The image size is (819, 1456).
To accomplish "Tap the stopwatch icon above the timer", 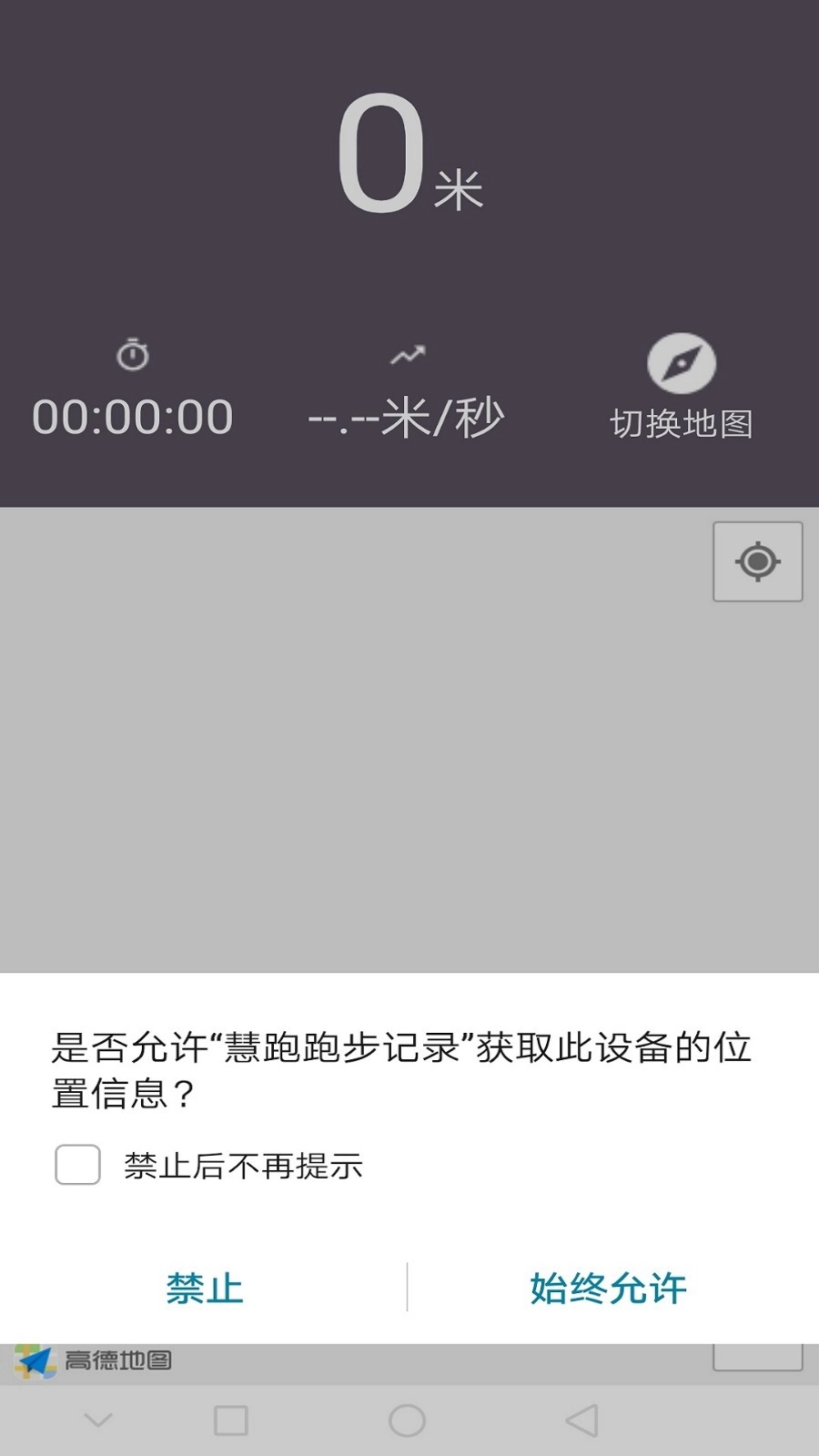I will click(132, 355).
